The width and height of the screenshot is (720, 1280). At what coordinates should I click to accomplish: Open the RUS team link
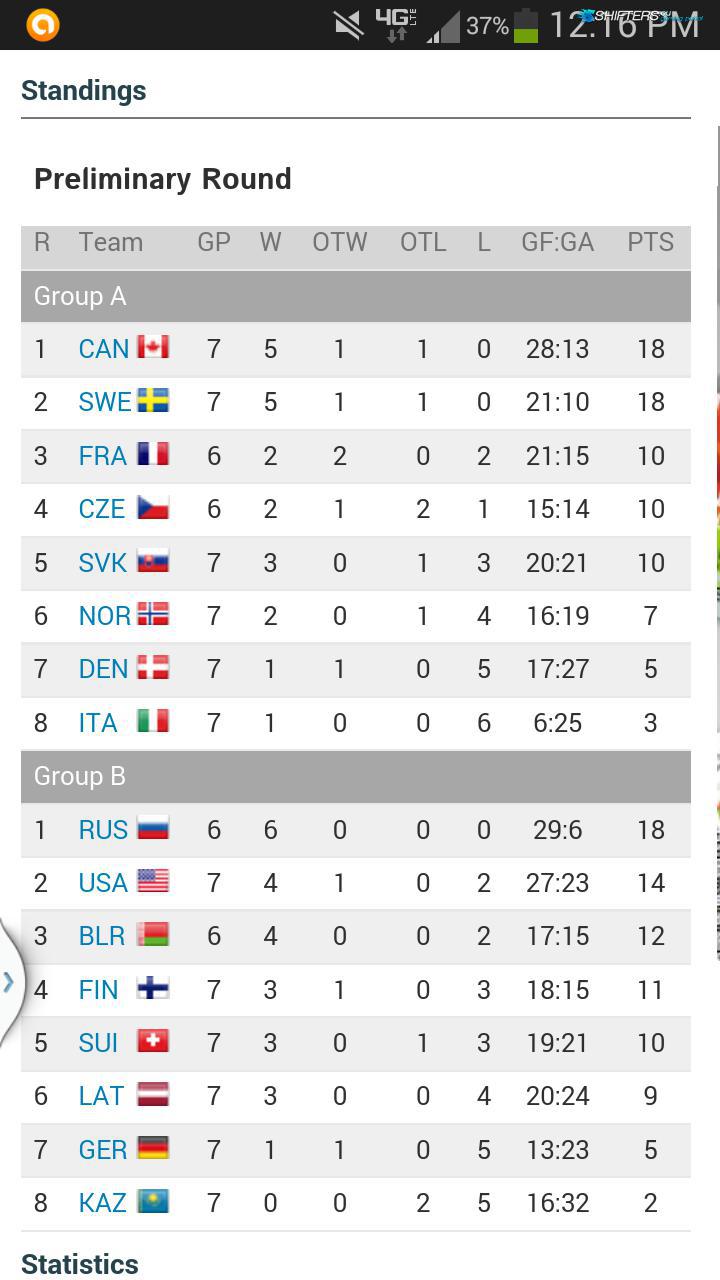pos(103,830)
